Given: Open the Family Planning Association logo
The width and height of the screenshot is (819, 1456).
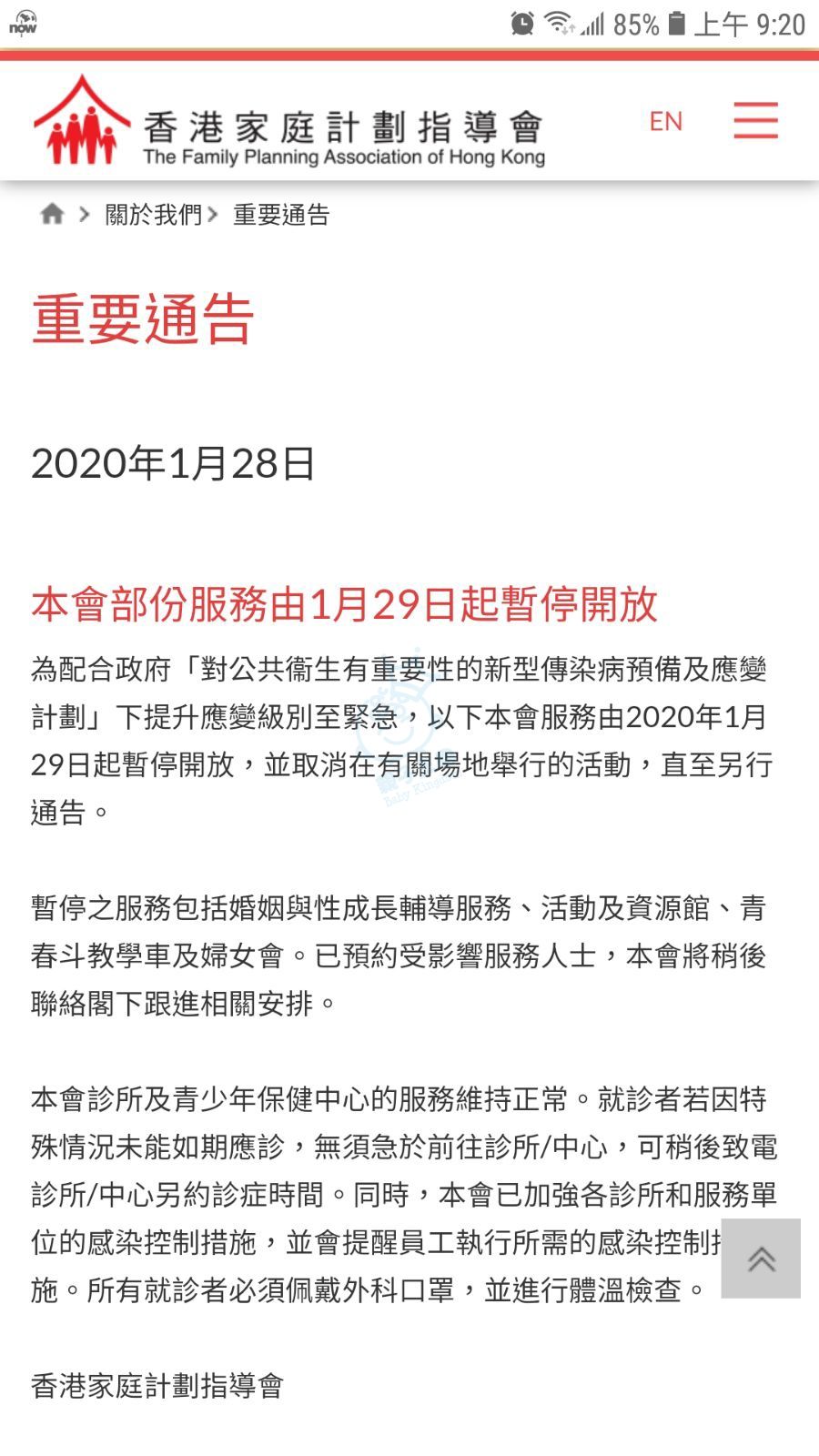Looking at the screenshot, I should click(x=289, y=121).
